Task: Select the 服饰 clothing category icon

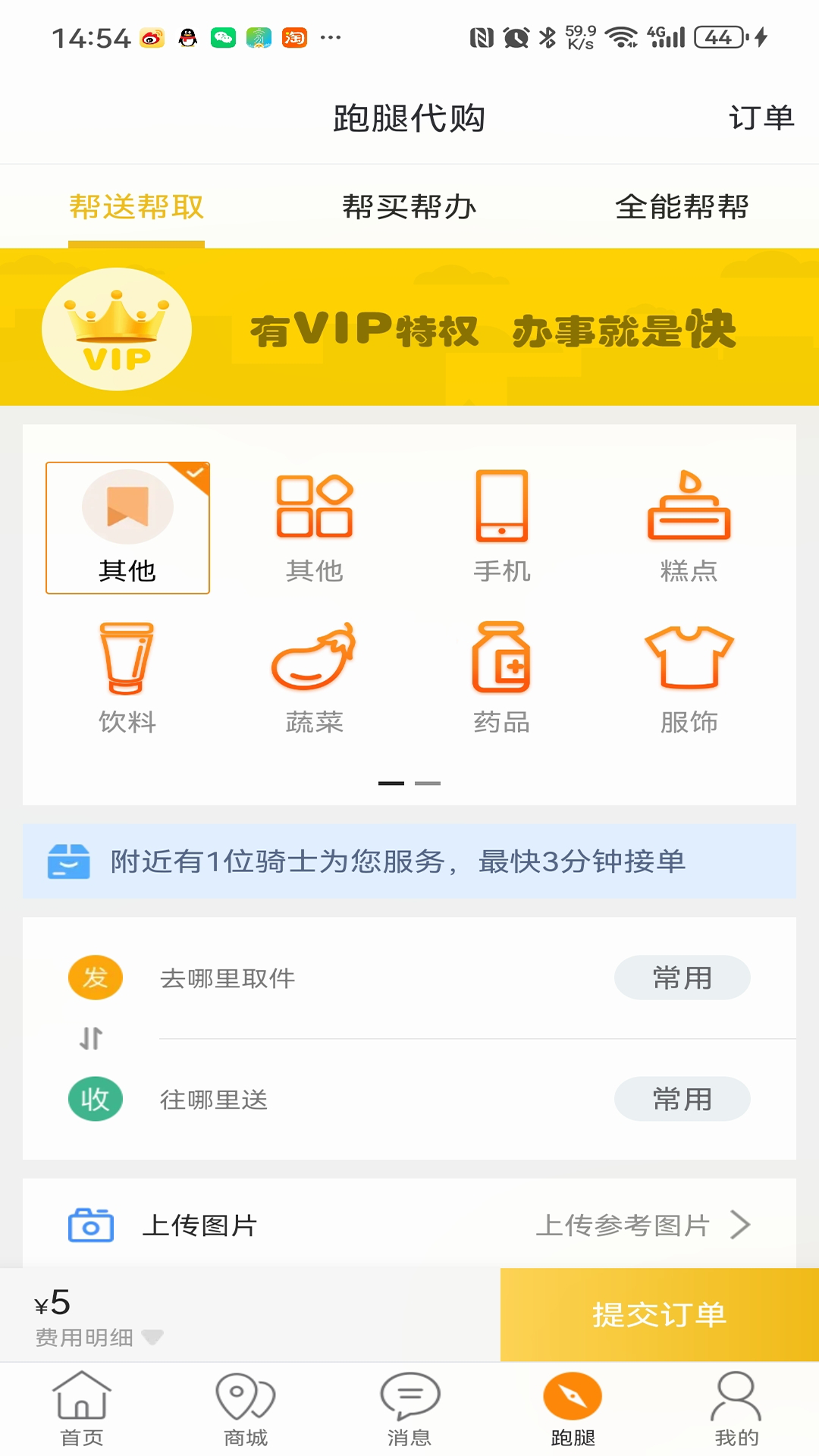Action: point(689,660)
